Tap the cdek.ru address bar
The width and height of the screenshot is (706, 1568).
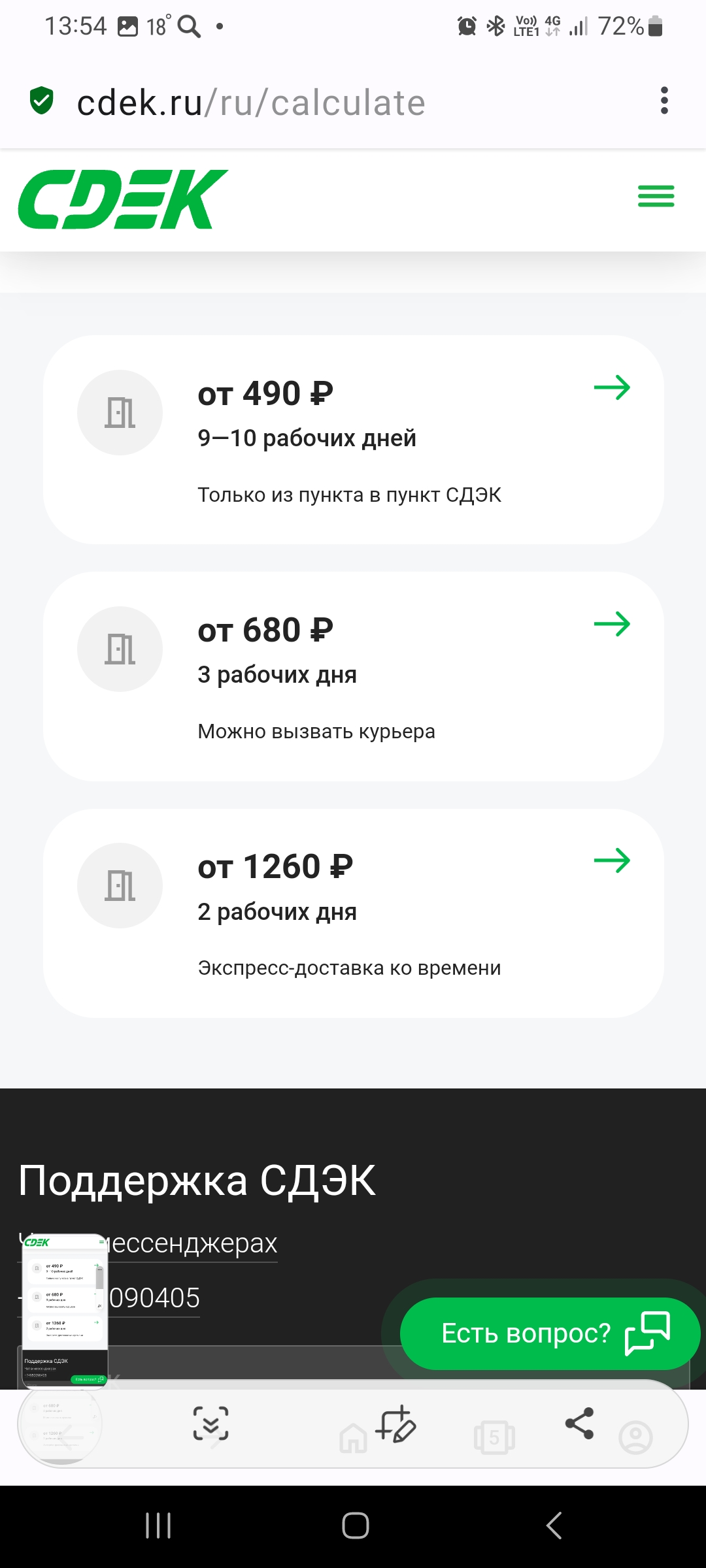(x=252, y=103)
